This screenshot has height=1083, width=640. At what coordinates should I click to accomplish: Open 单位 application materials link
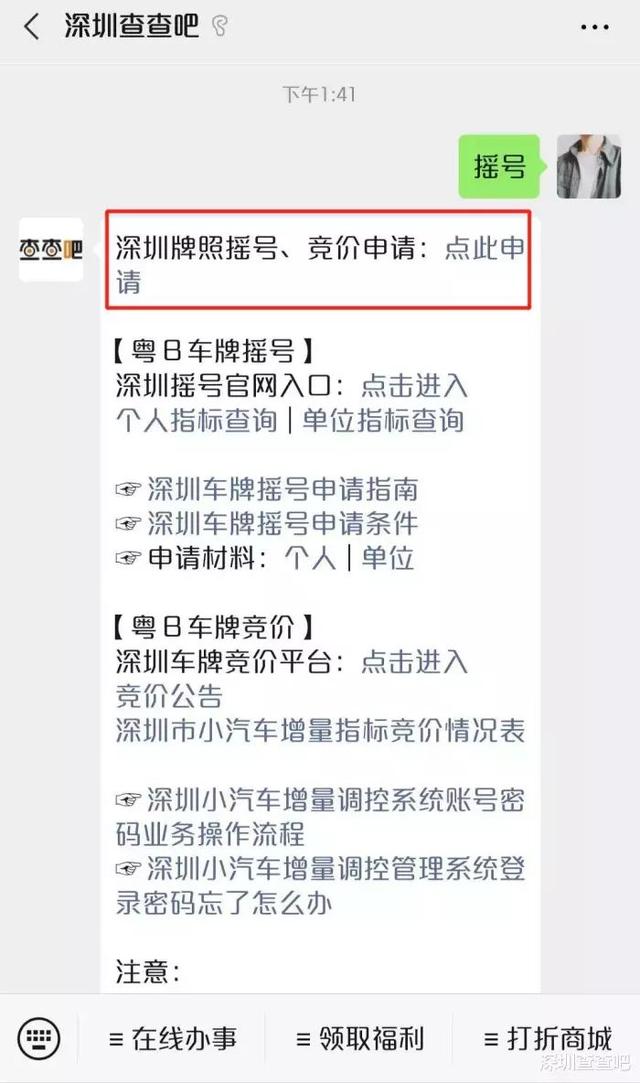(x=387, y=558)
